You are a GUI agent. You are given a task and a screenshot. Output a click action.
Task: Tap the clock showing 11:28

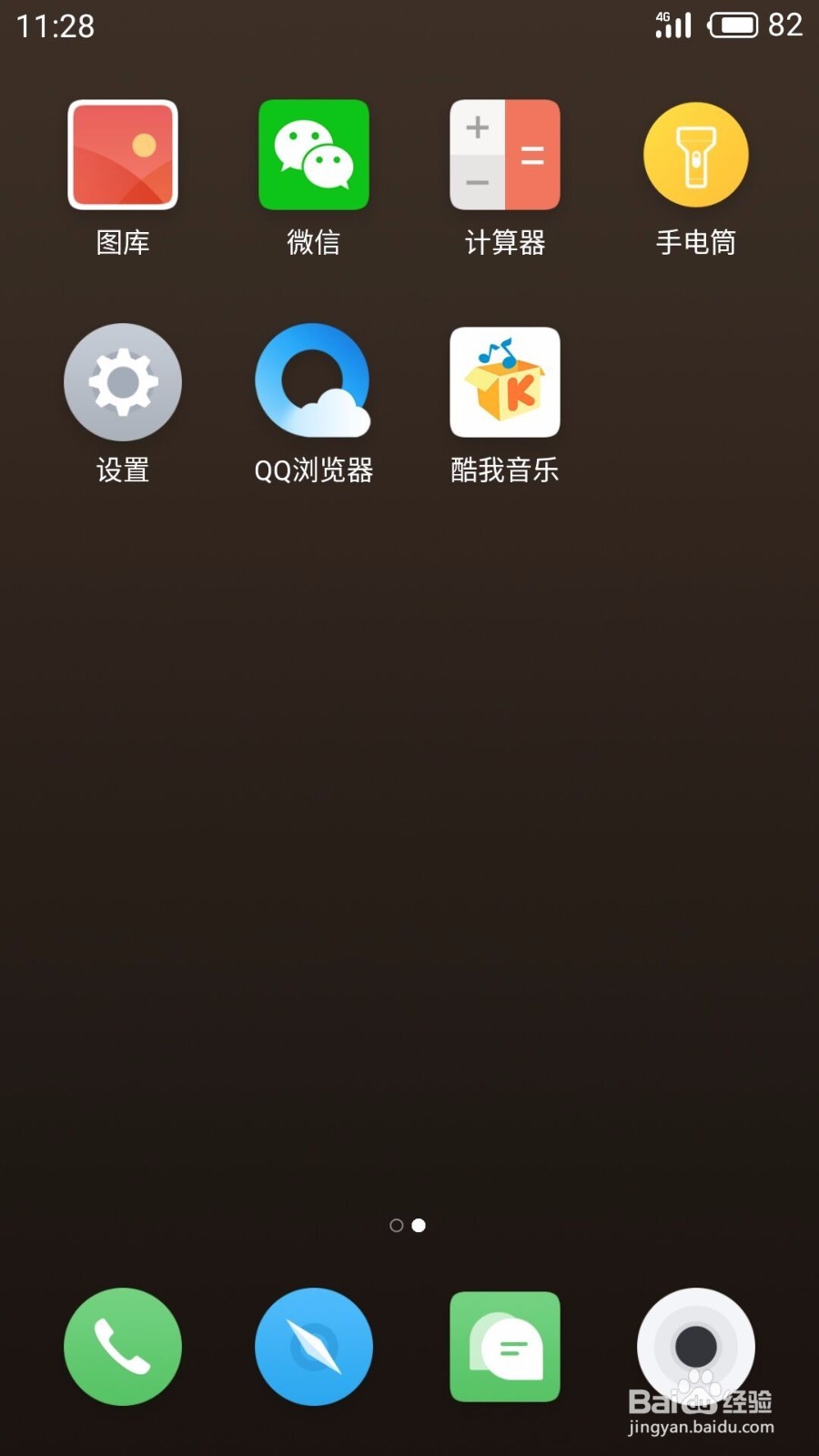coord(55,25)
